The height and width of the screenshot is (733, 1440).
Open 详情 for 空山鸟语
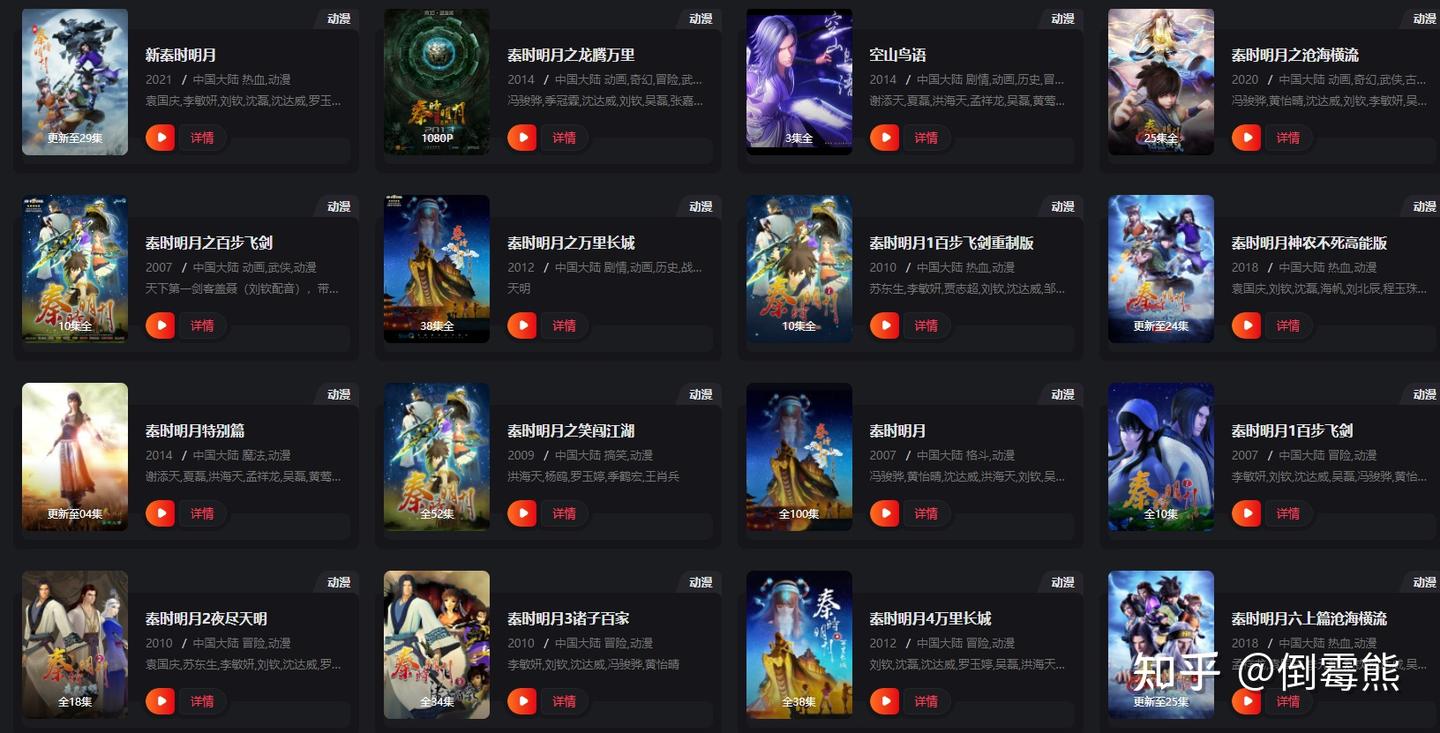coord(926,138)
